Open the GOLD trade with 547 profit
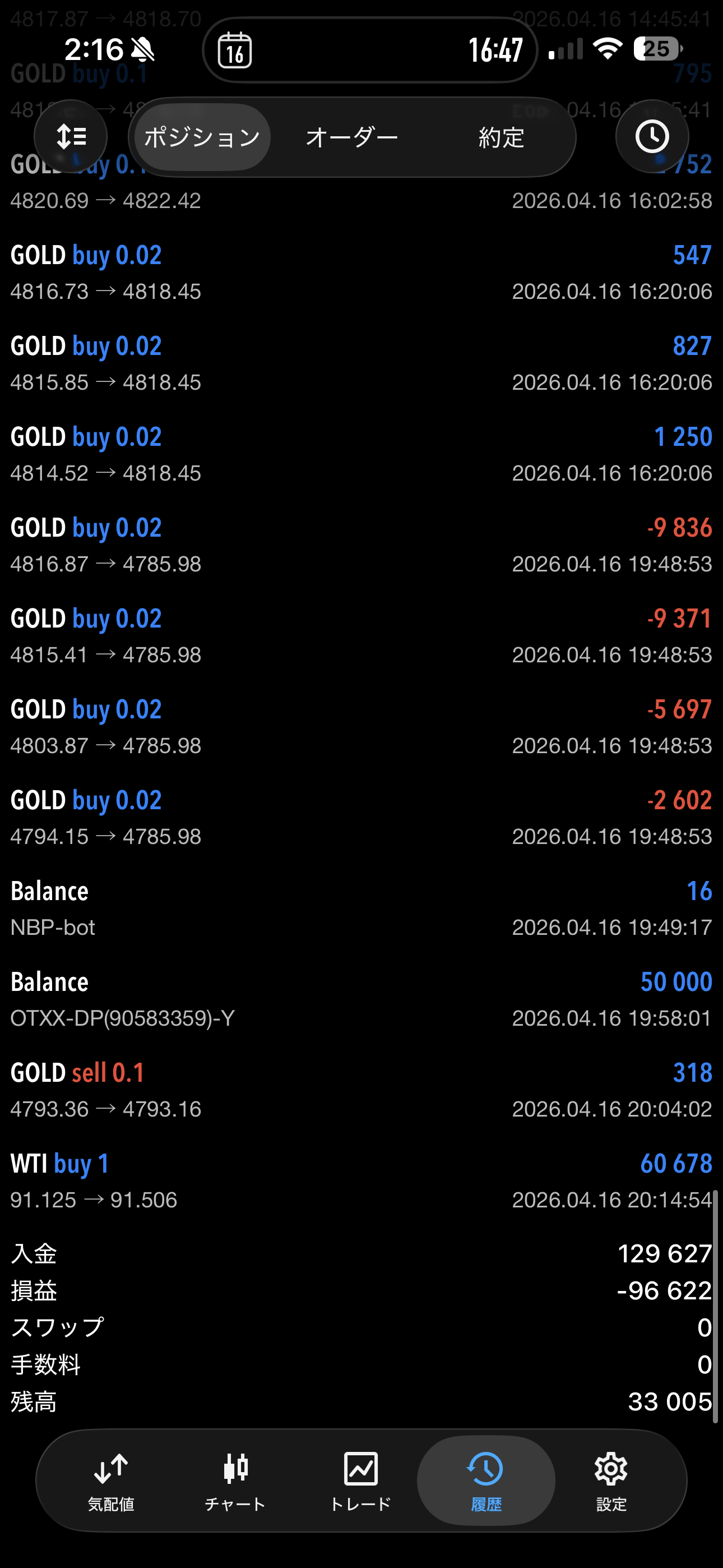This screenshot has width=723, height=1568. coord(361,273)
